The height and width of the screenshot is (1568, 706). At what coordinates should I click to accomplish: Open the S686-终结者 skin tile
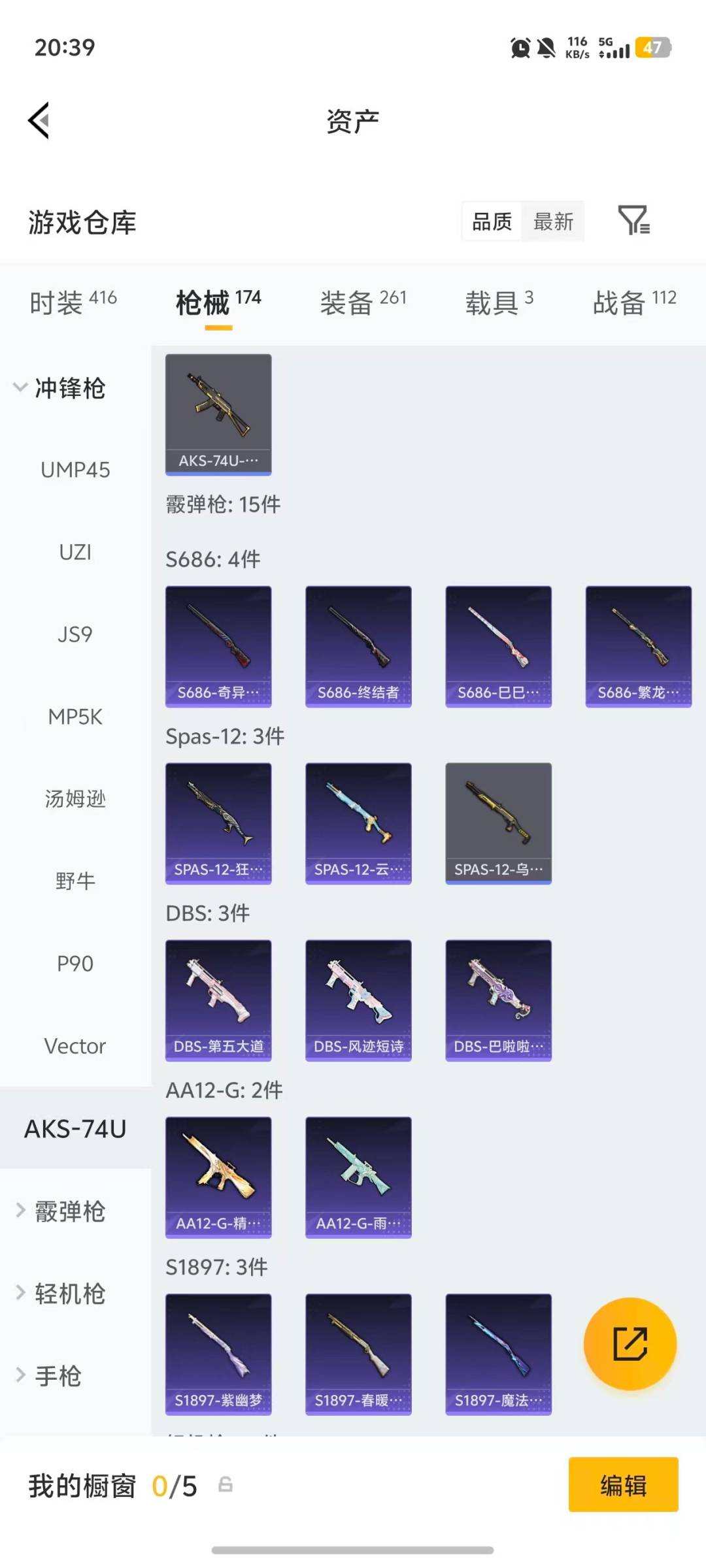[358, 646]
